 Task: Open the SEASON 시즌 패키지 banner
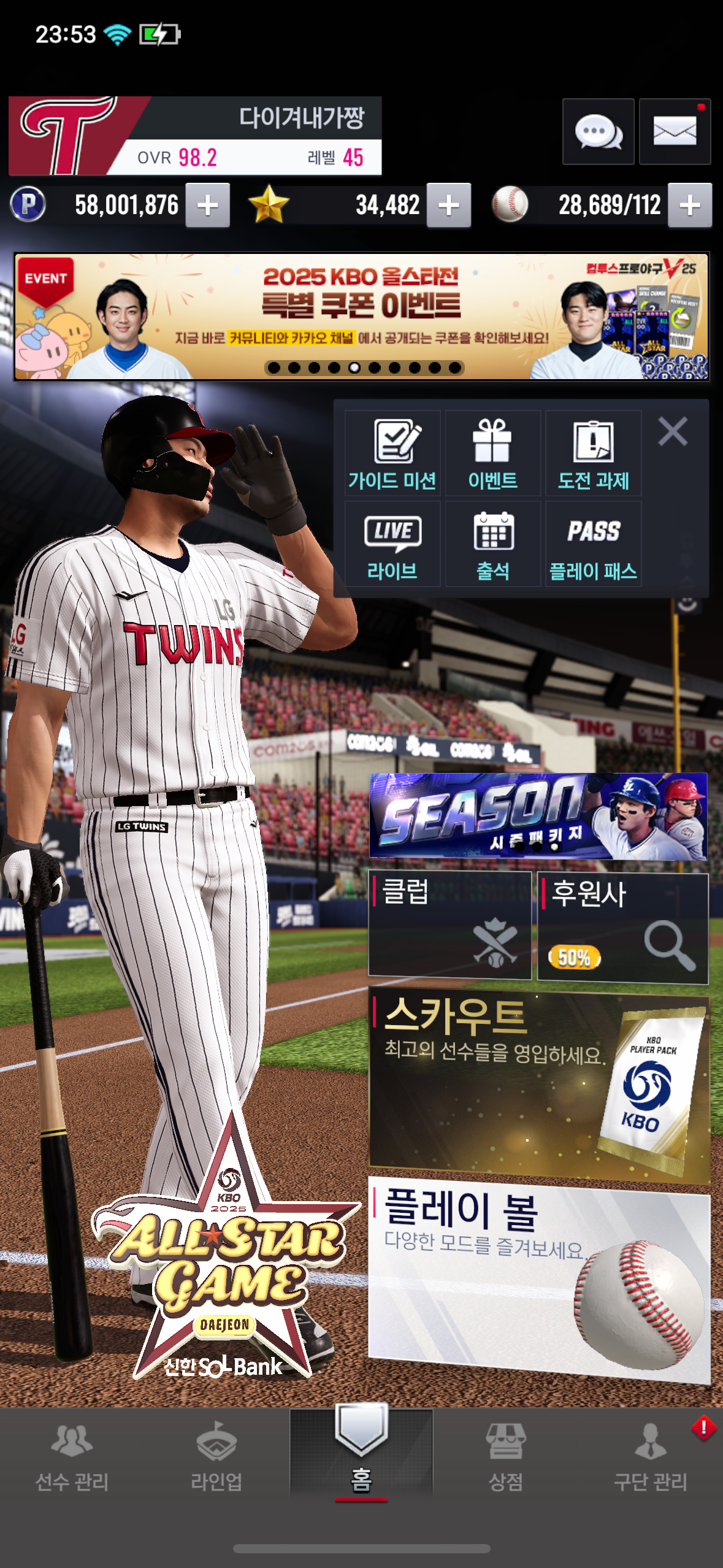click(x=538, y=816)
